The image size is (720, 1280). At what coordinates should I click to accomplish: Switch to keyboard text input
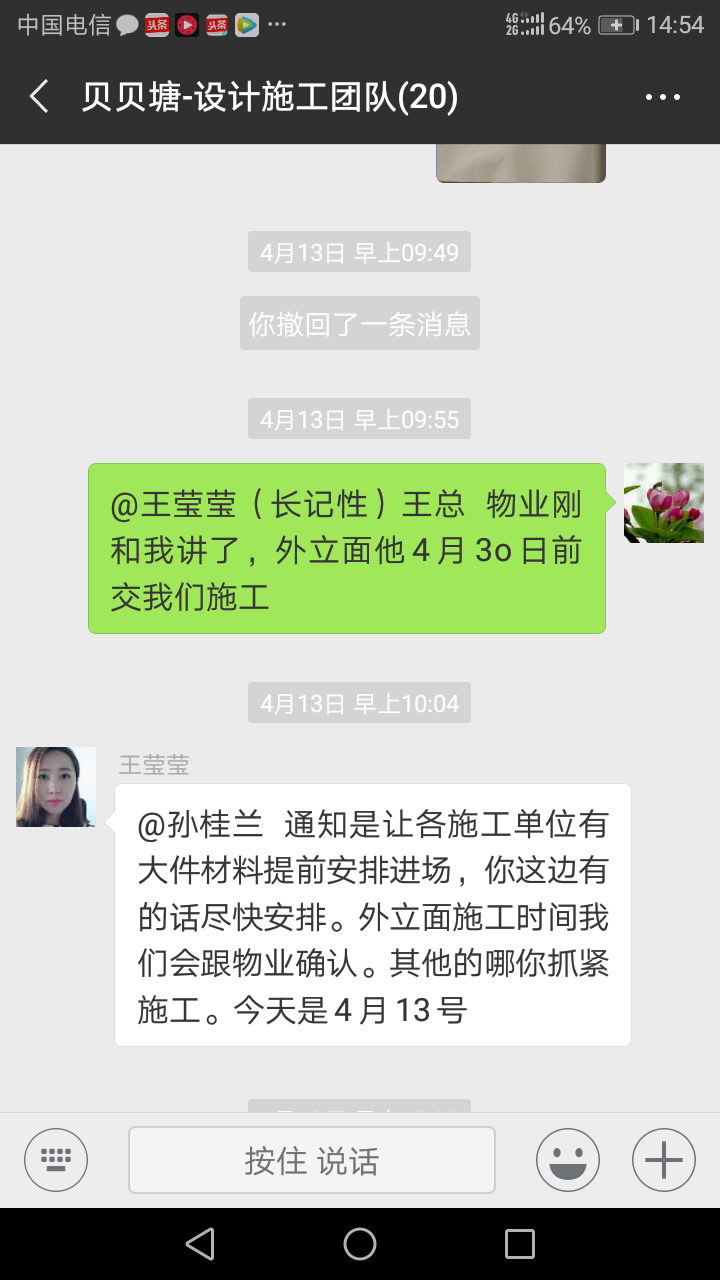click(x=56, y=1160)
